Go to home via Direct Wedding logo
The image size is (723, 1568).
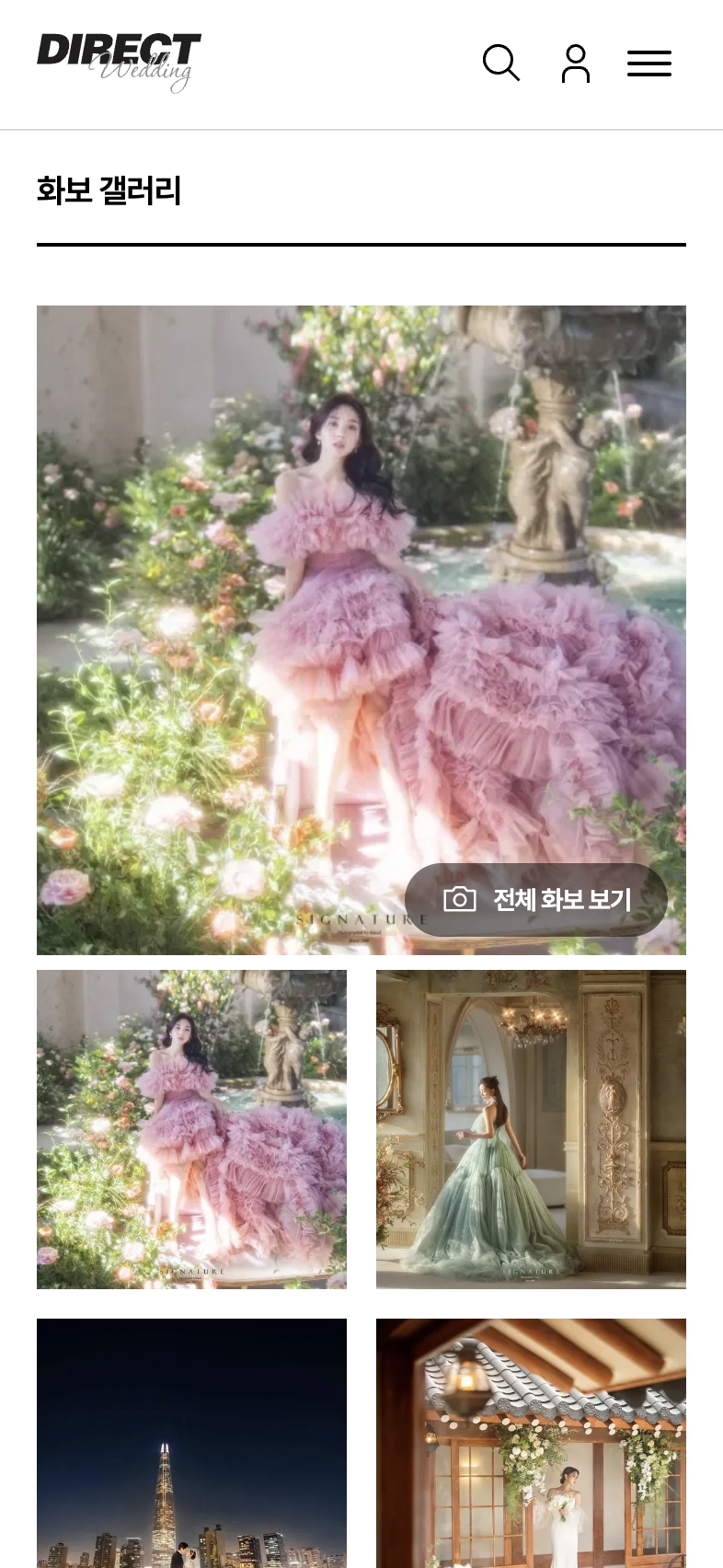(119, 63)
